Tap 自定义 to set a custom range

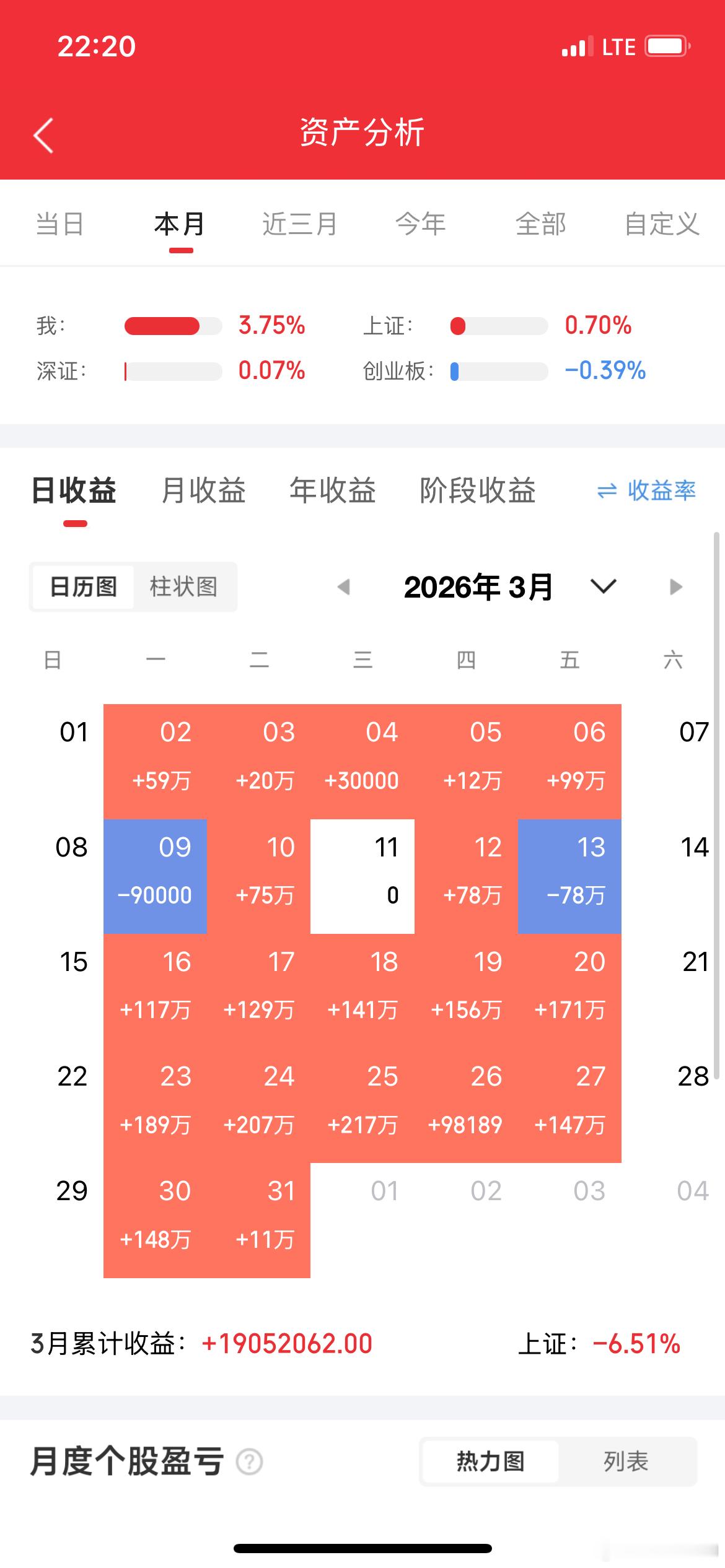click(662, 225)
